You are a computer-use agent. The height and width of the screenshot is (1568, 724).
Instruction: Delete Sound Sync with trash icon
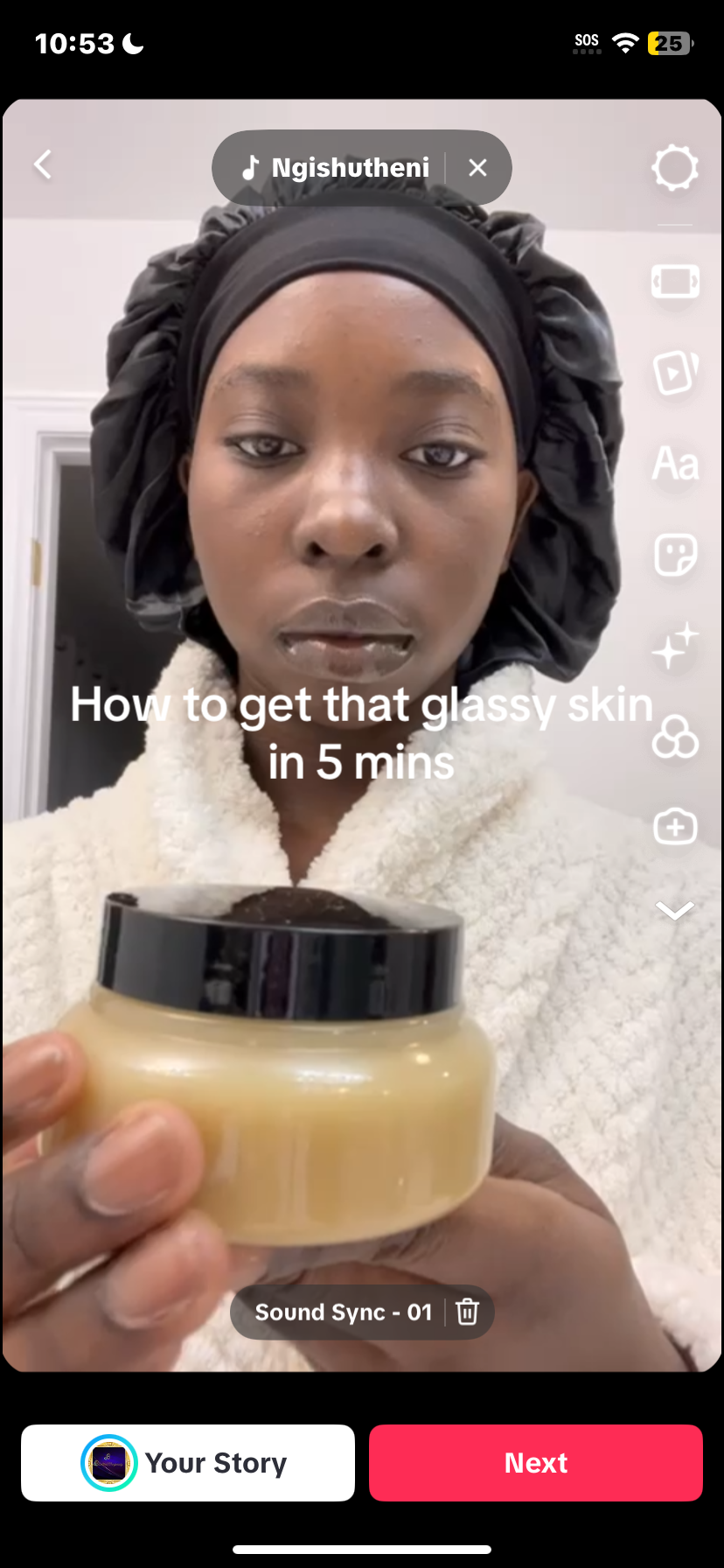(468, 1312)
